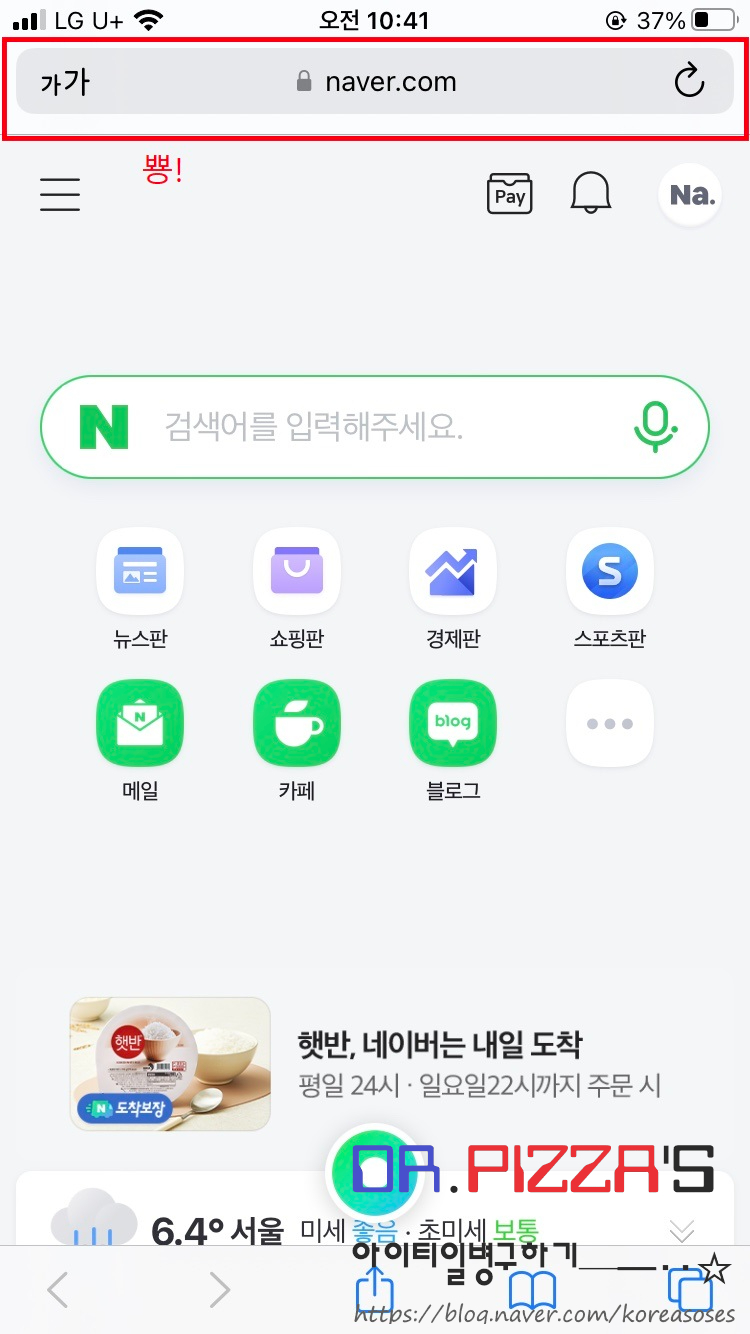Open the 가가 text size menu
This screenshot has width=750, height=1334.
[x=65, y=82]
